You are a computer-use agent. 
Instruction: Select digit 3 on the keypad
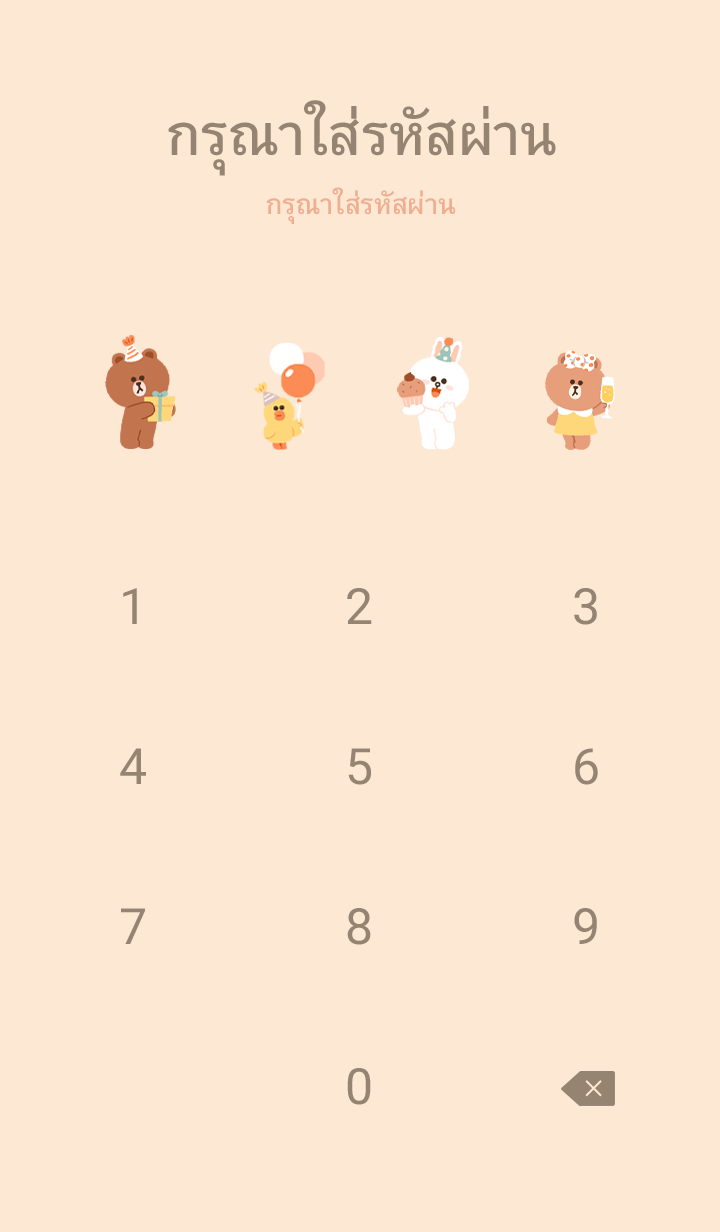pos(585,607)
